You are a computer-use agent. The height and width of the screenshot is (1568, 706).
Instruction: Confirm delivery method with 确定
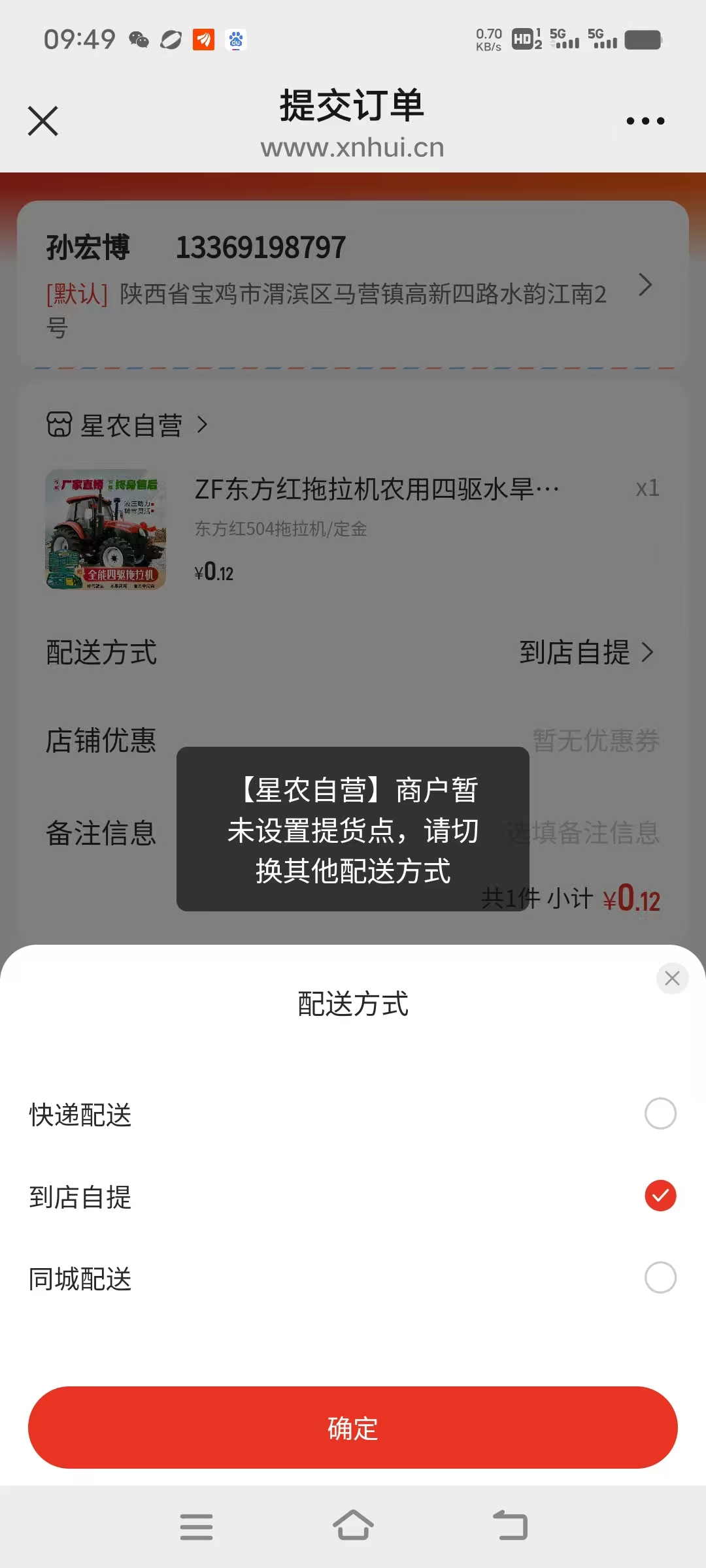(x=353, y=1428)
